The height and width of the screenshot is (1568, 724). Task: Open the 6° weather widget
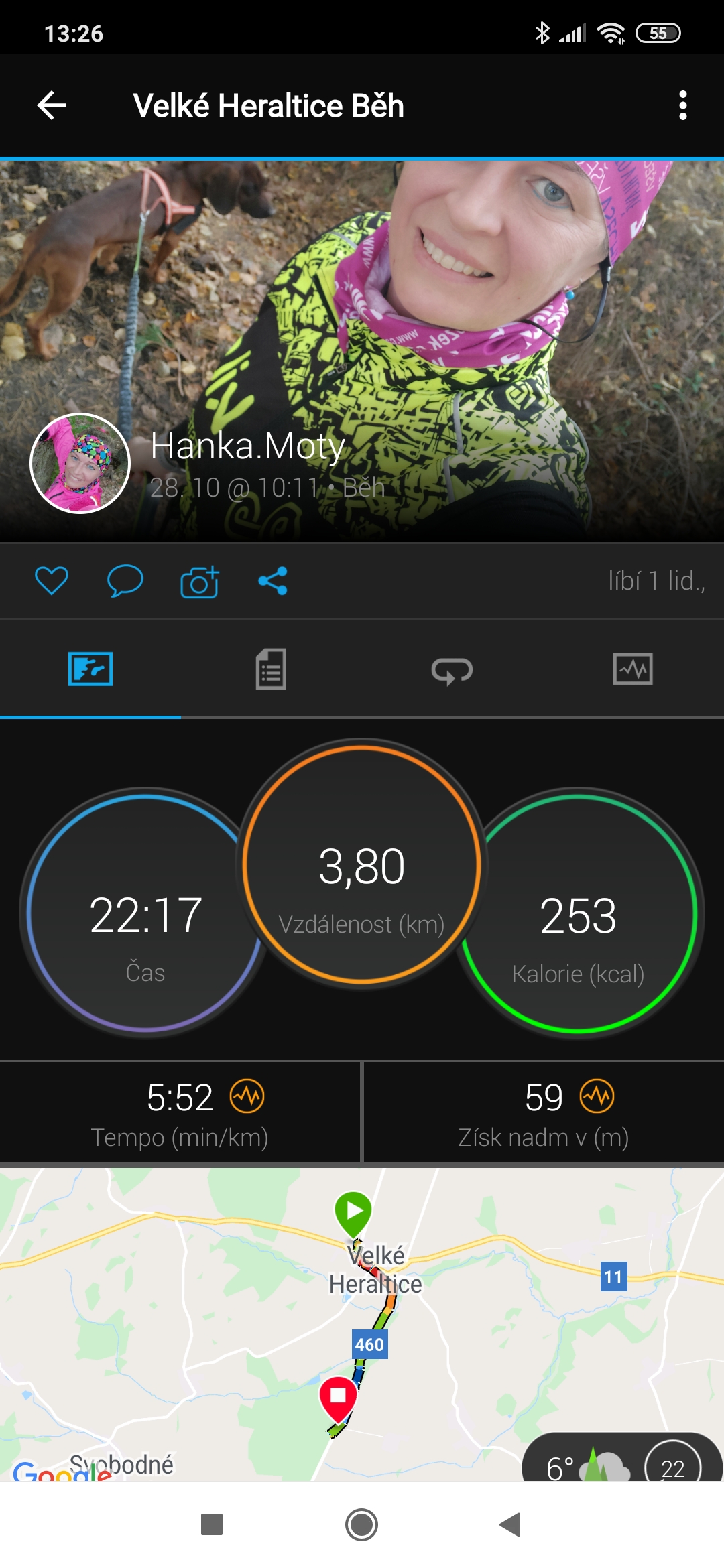coord(622,1458)
